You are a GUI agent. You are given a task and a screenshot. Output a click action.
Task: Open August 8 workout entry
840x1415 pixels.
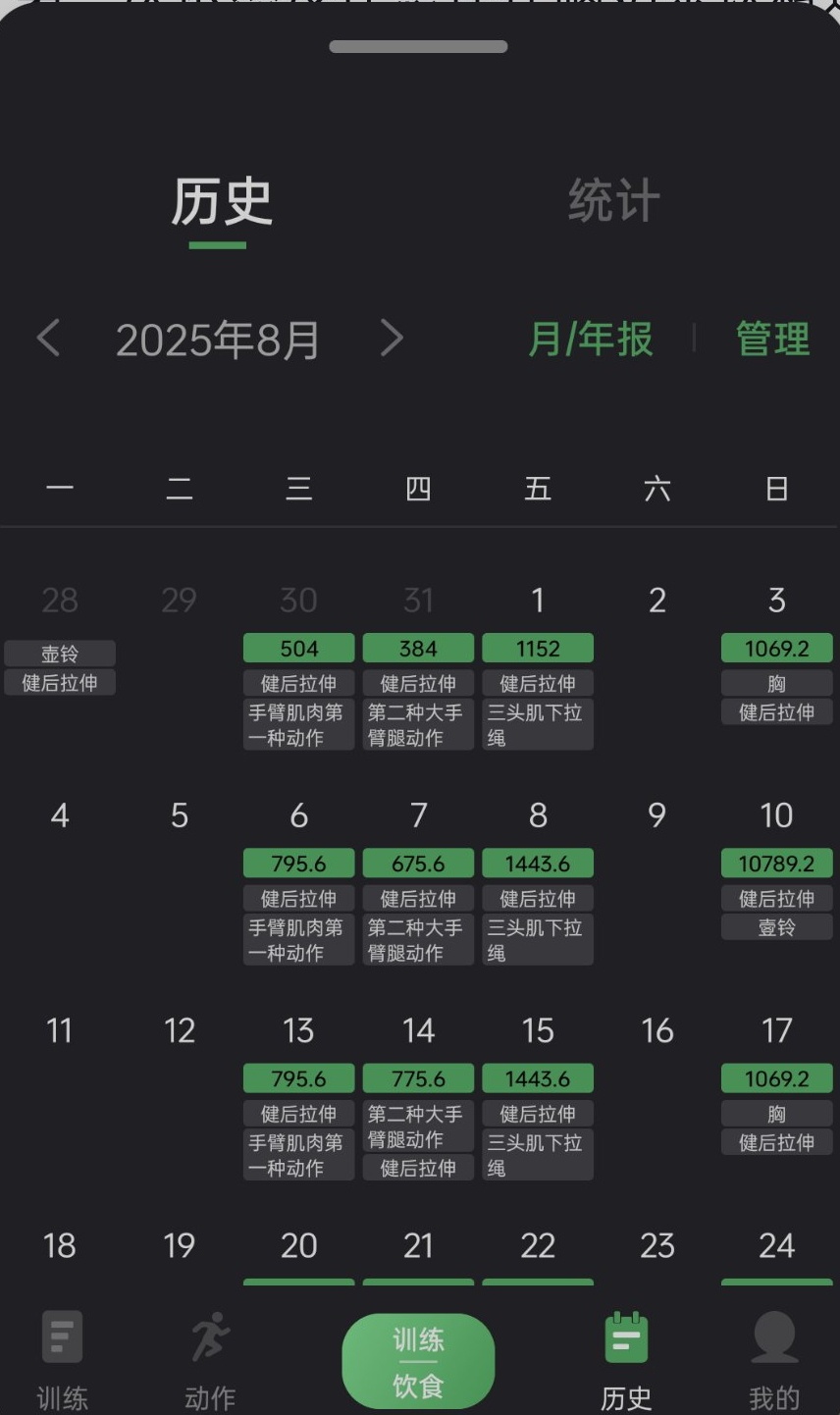pos(538,864)
